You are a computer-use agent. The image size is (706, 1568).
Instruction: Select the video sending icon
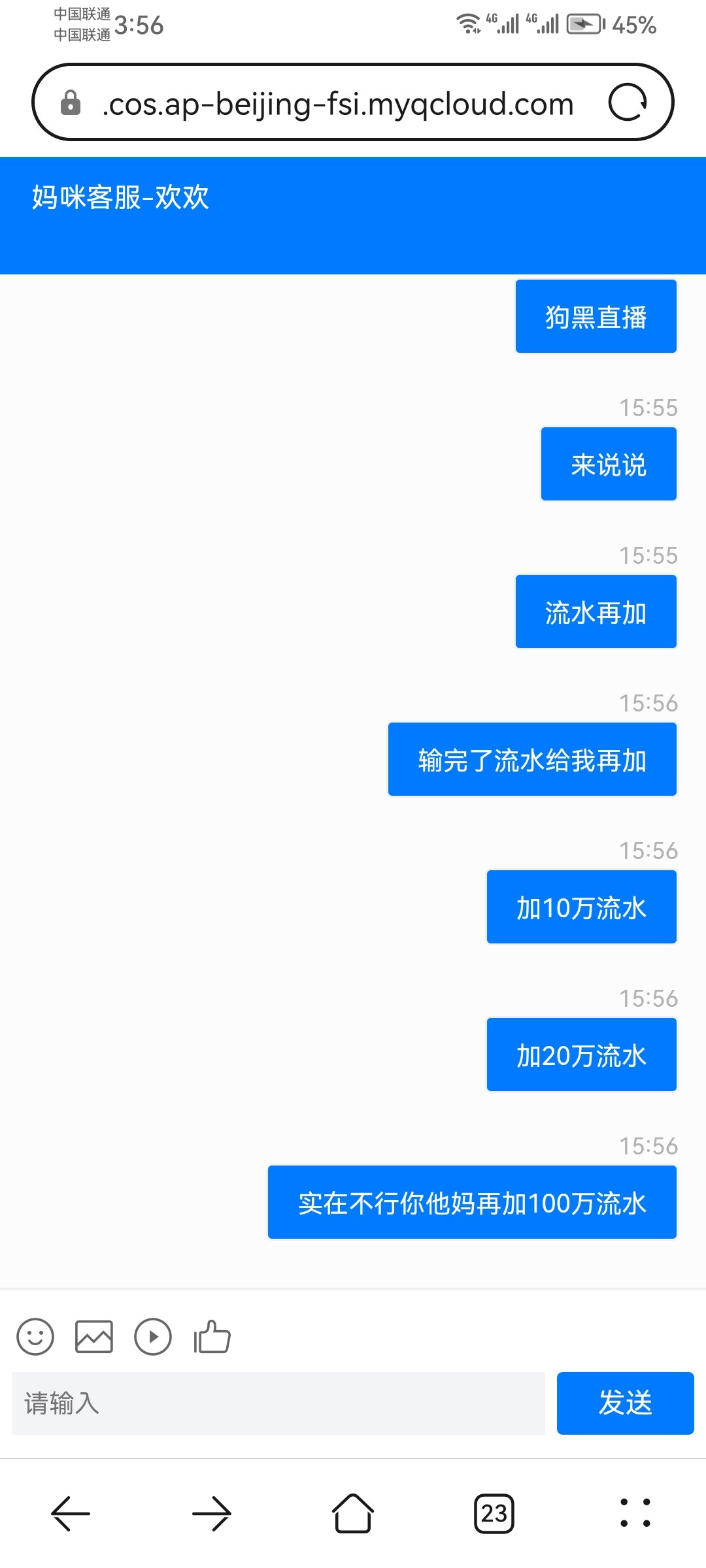coord(152,1337)
